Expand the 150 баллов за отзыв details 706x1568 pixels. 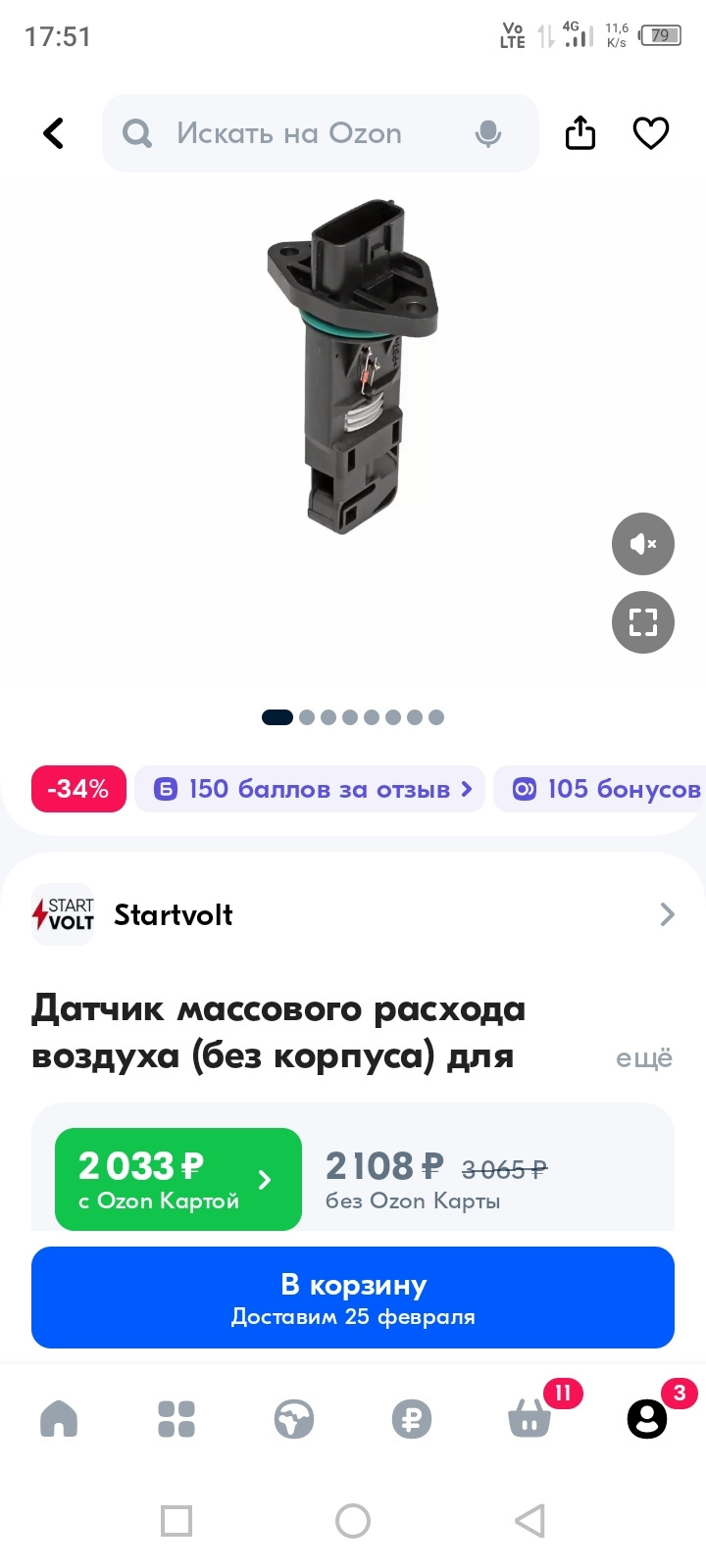(310, 789)
